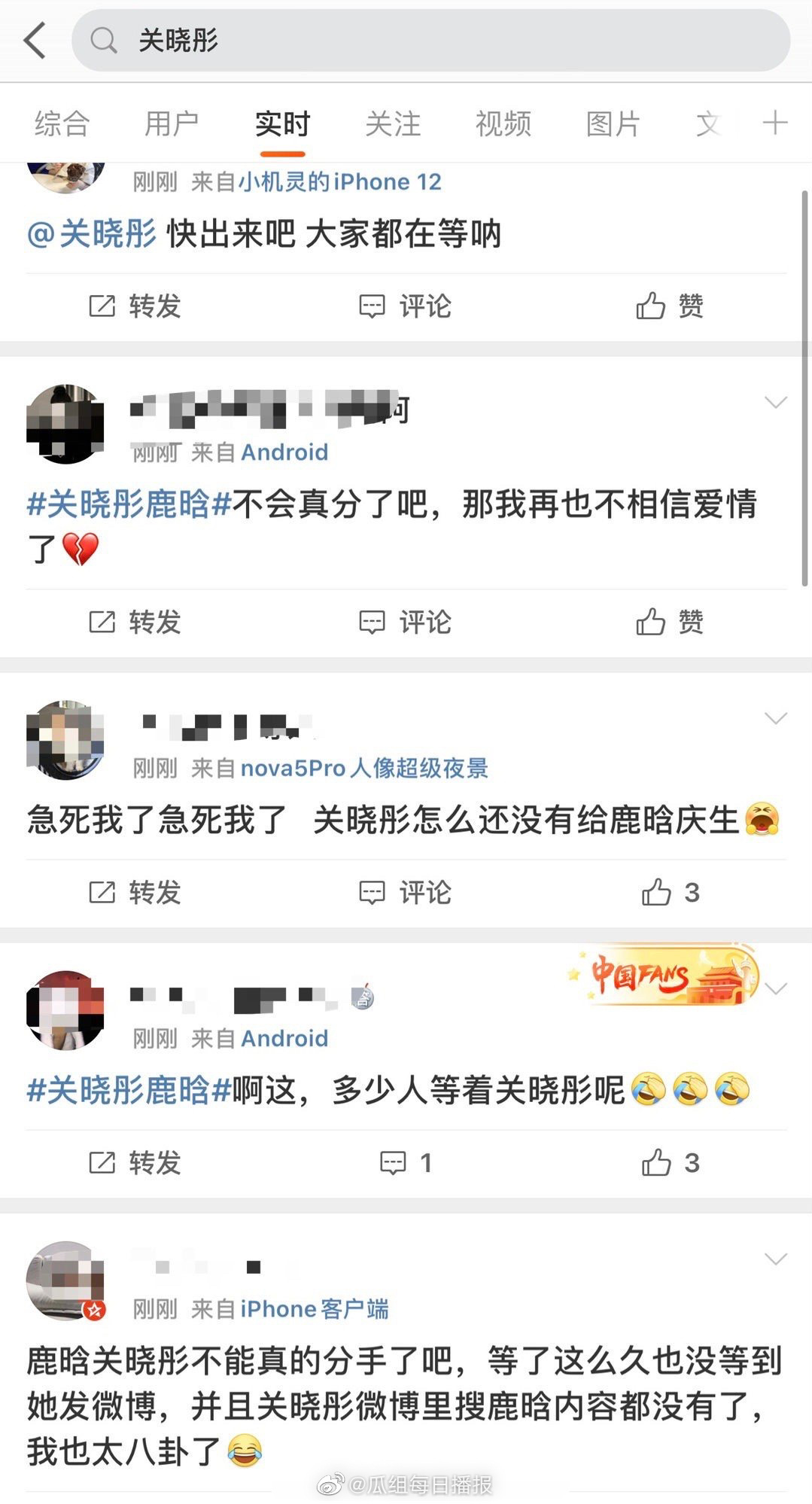Go back using the back arrow
This screenshot has height=1504, width=812.
pyautogui.click(x=35, y=40)
